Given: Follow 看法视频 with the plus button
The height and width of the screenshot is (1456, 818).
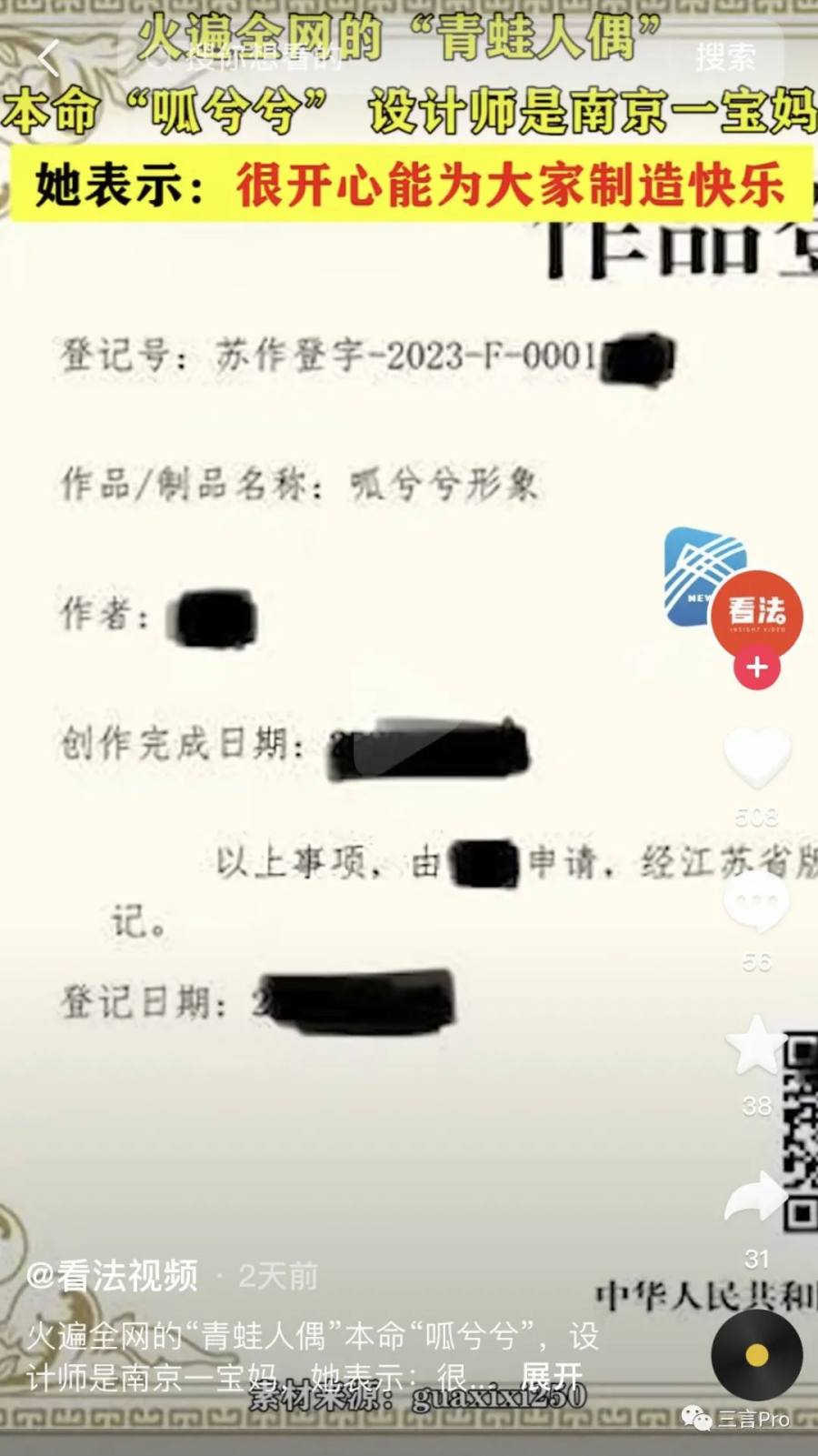Looking at the screenshot, I should tap(756, 668).
